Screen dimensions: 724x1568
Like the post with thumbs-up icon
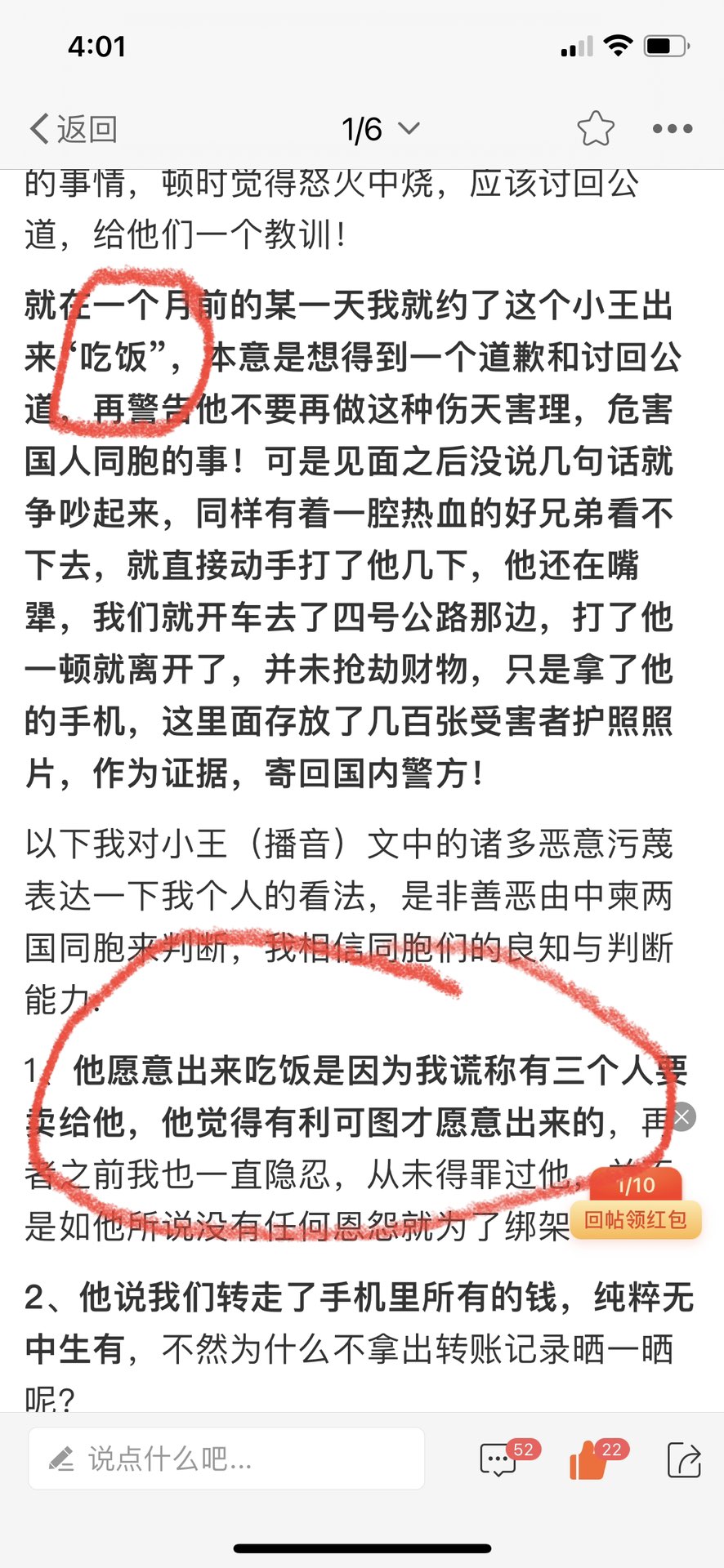pos(588,1459)
